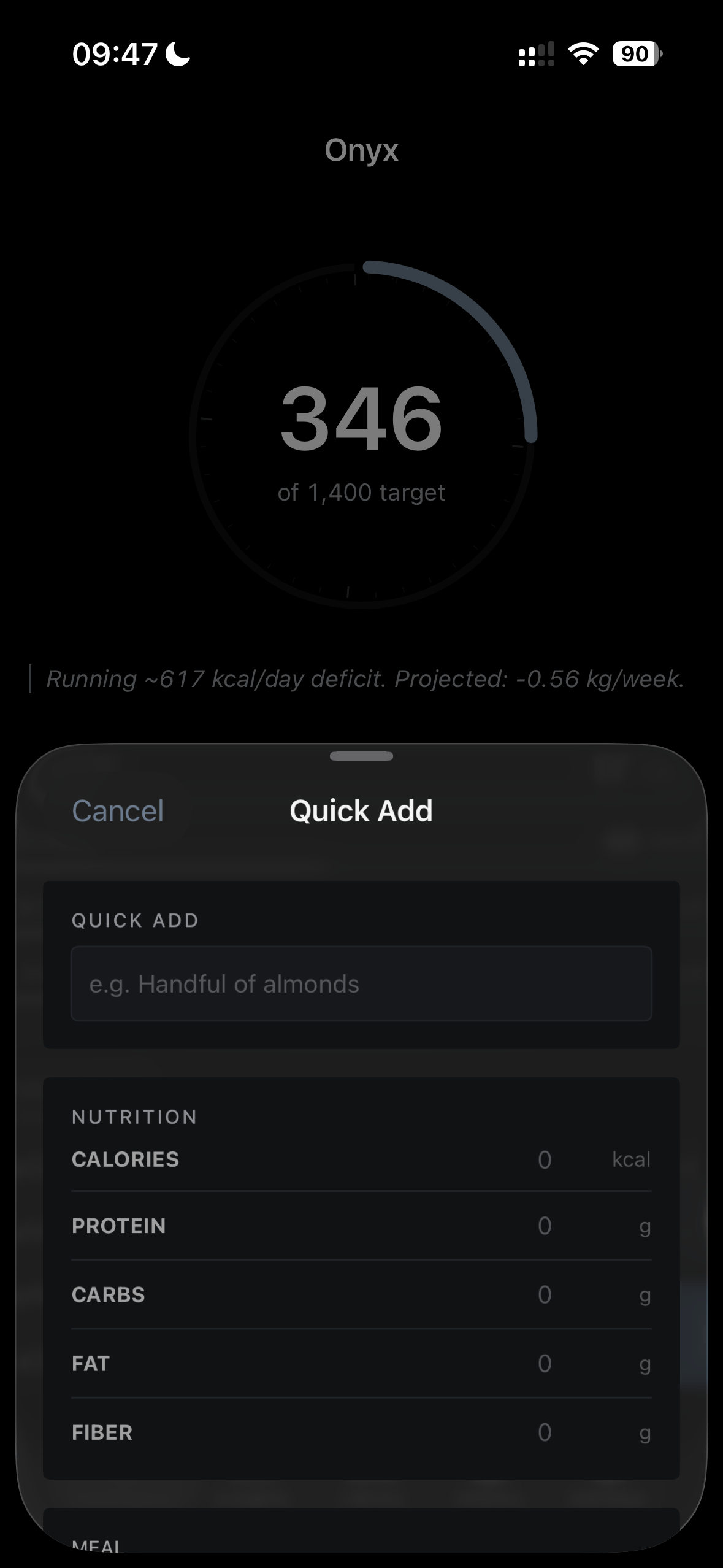
Task: Tap the Onyx app title
Action: click(x=361, y=150)
